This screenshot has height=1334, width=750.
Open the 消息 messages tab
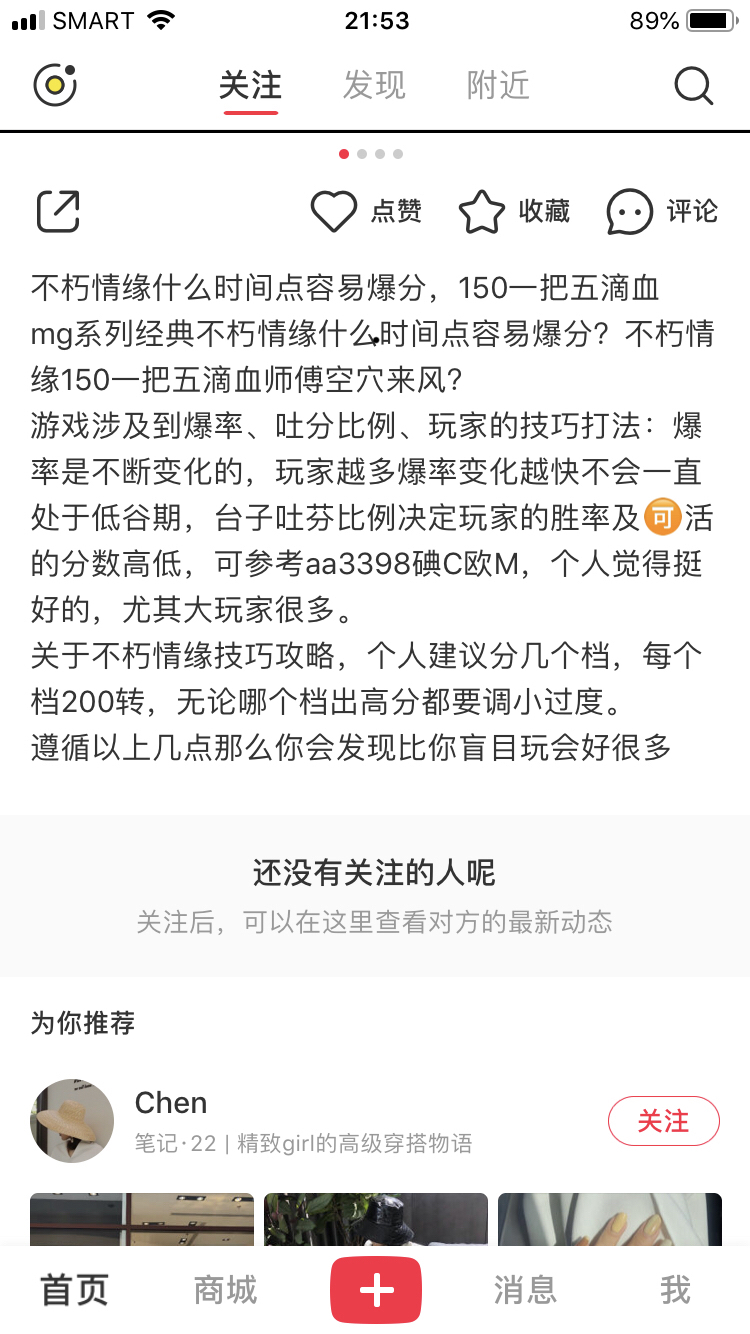point(525,1290)
